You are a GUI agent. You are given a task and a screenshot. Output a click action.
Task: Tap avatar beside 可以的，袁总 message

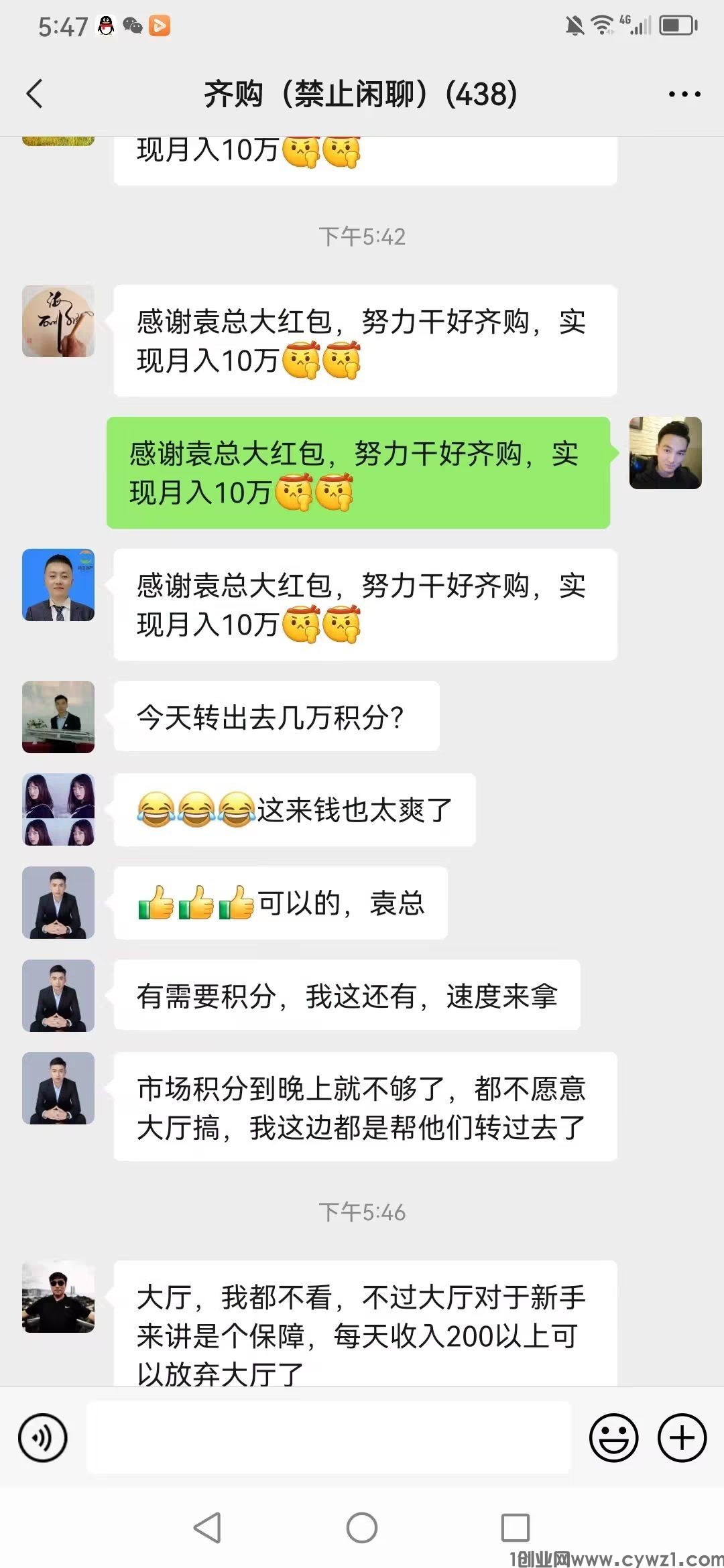coord(58,903)
